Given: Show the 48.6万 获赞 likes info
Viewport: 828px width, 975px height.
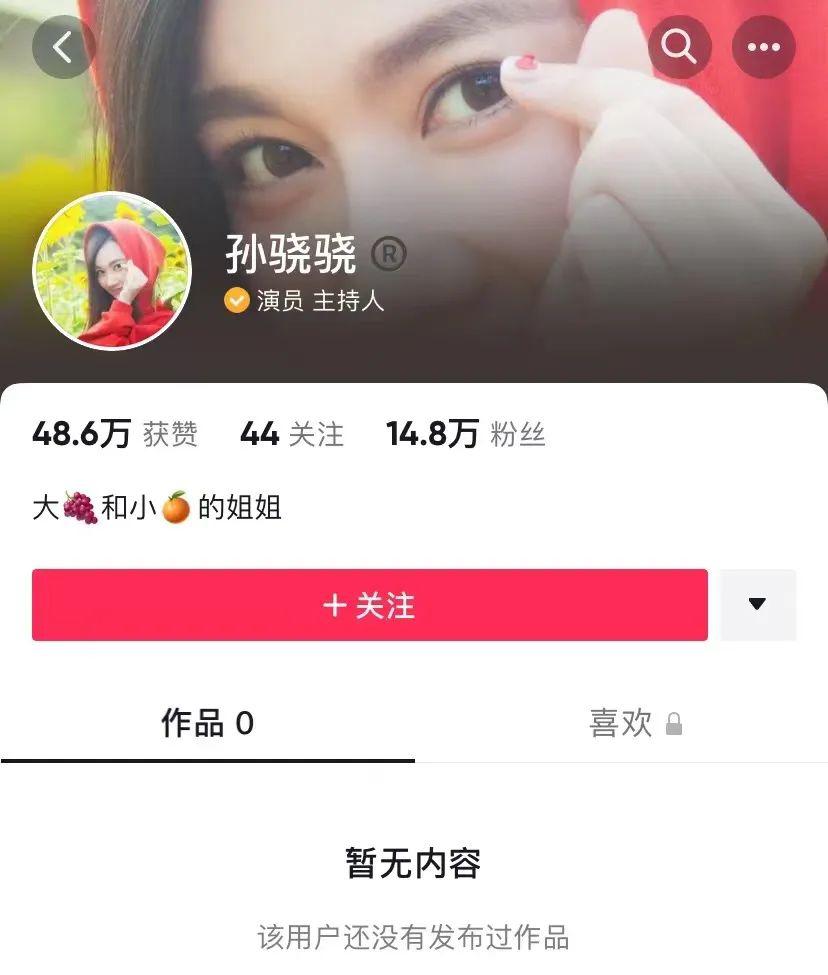Looking at the screenshot, I should point(114,434).
